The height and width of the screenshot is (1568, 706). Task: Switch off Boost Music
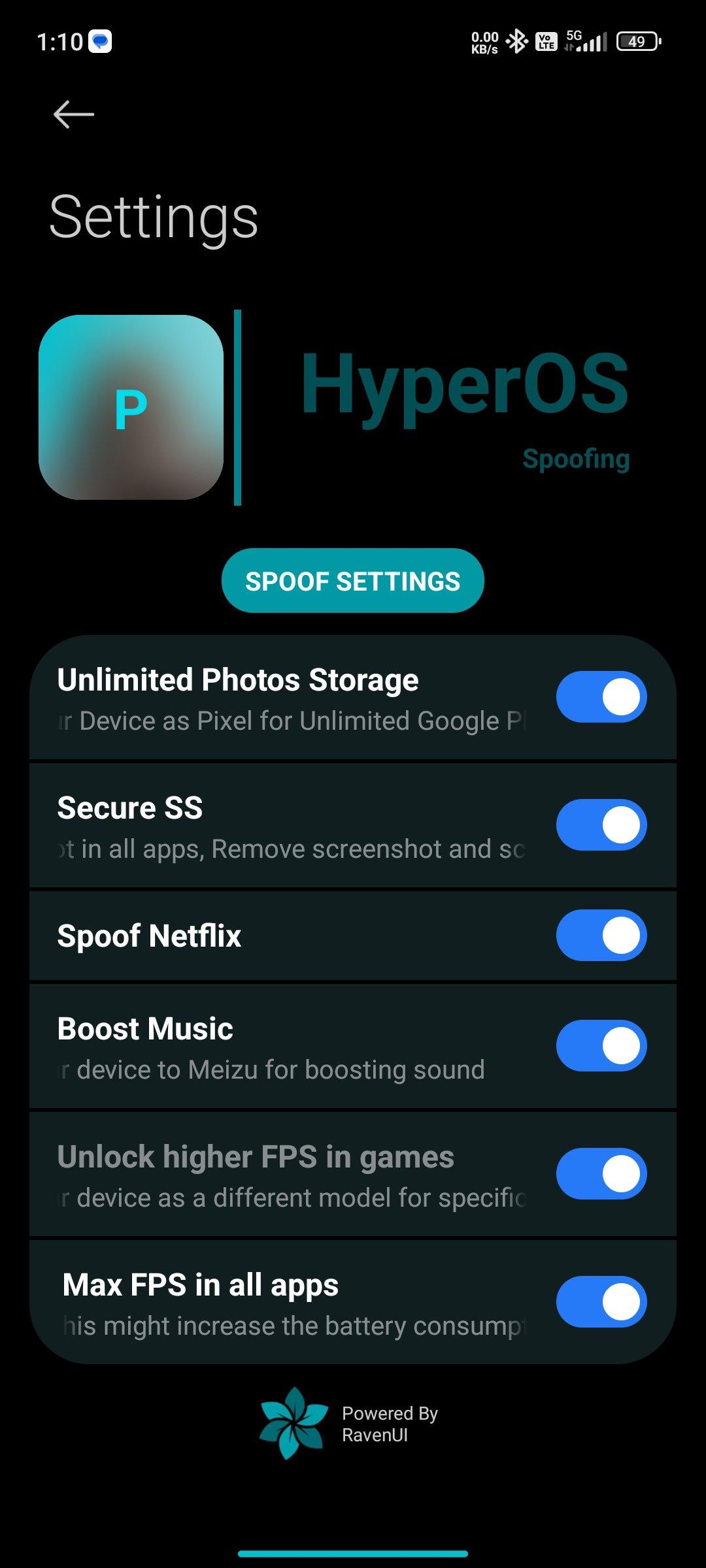[601, 1046]
